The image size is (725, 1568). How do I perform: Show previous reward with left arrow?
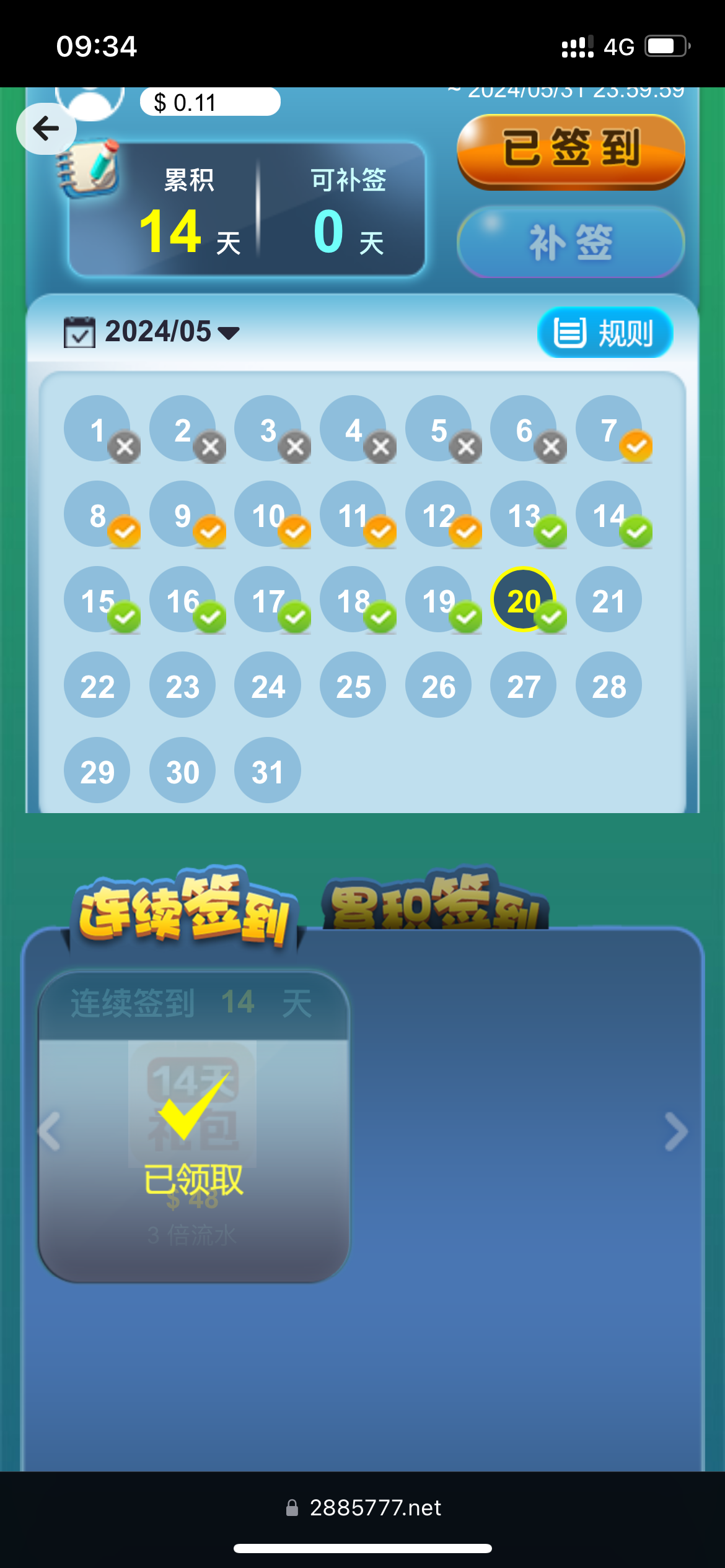pyautogui.click(x=50, y=1132)
